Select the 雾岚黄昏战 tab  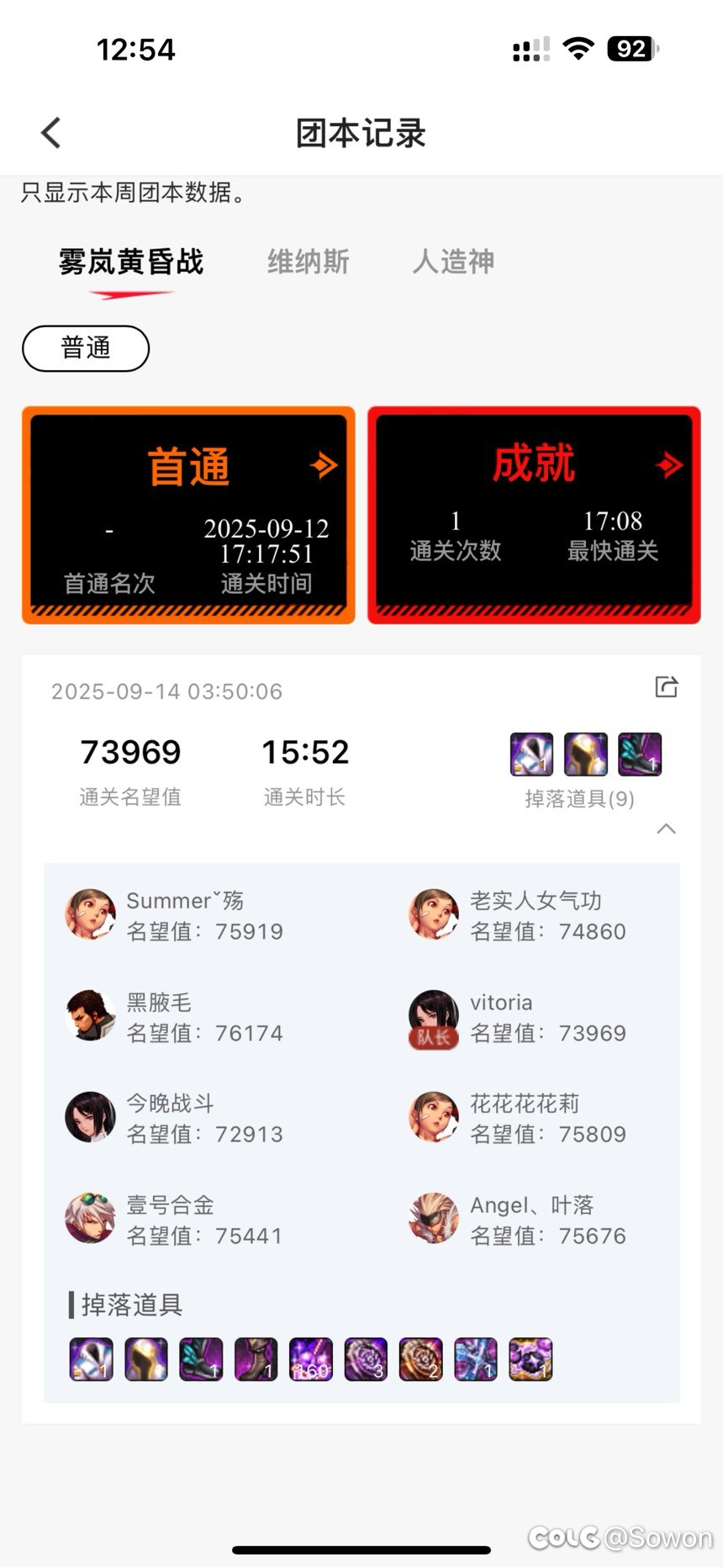131,262
